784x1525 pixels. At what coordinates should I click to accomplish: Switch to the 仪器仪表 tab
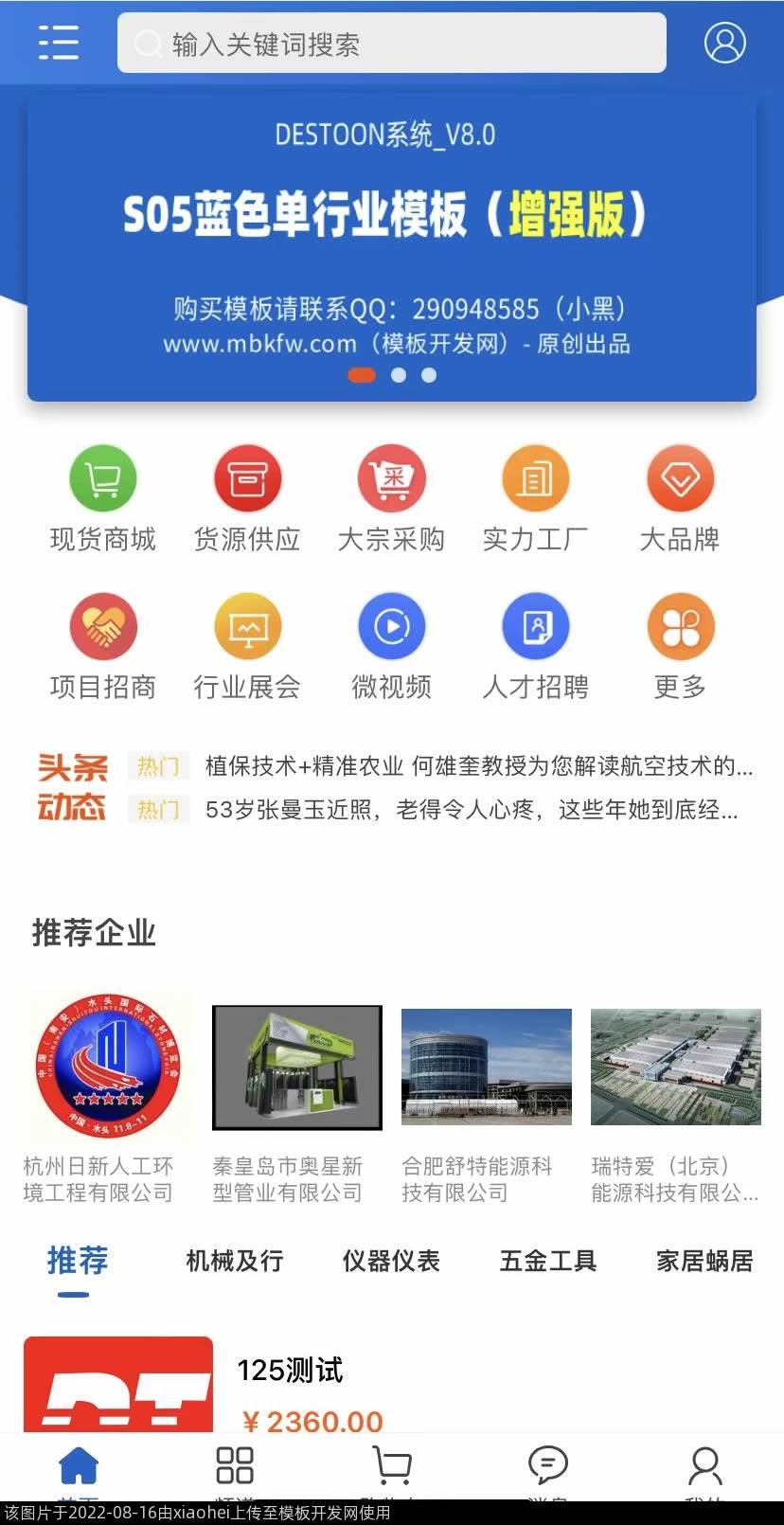[x=391, y=1261]
